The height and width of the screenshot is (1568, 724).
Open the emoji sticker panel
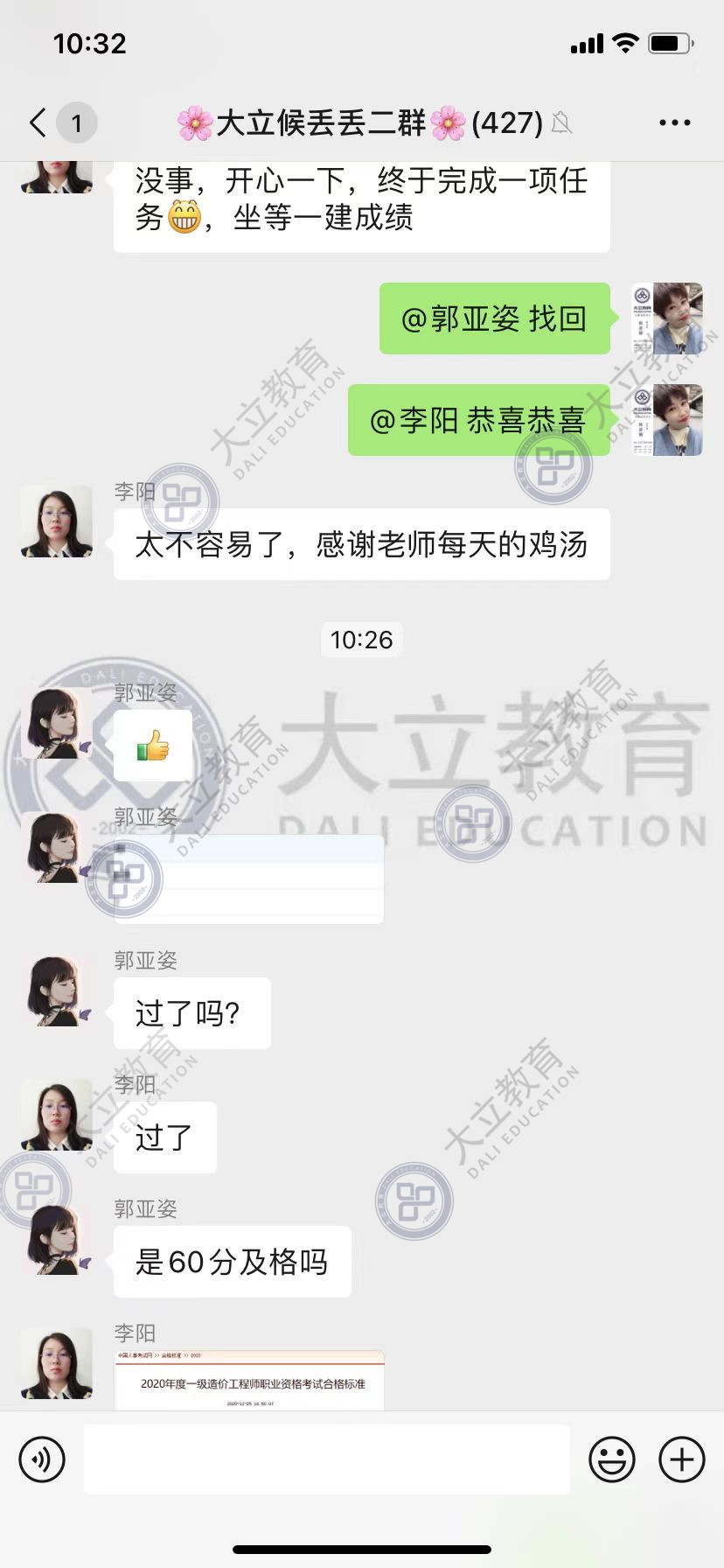[x=611, y=1459]
